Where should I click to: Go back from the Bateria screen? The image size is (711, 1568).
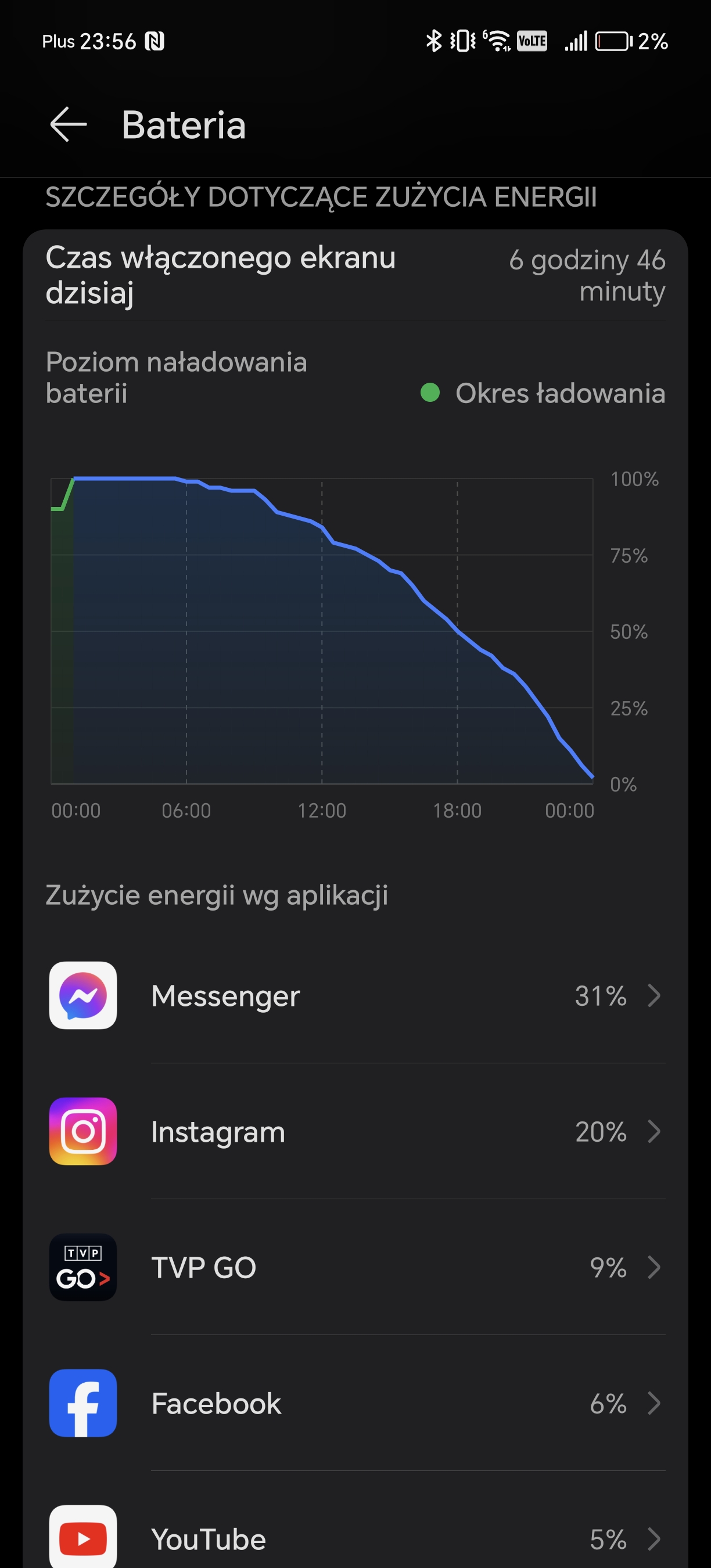click(x=68, y=124)
